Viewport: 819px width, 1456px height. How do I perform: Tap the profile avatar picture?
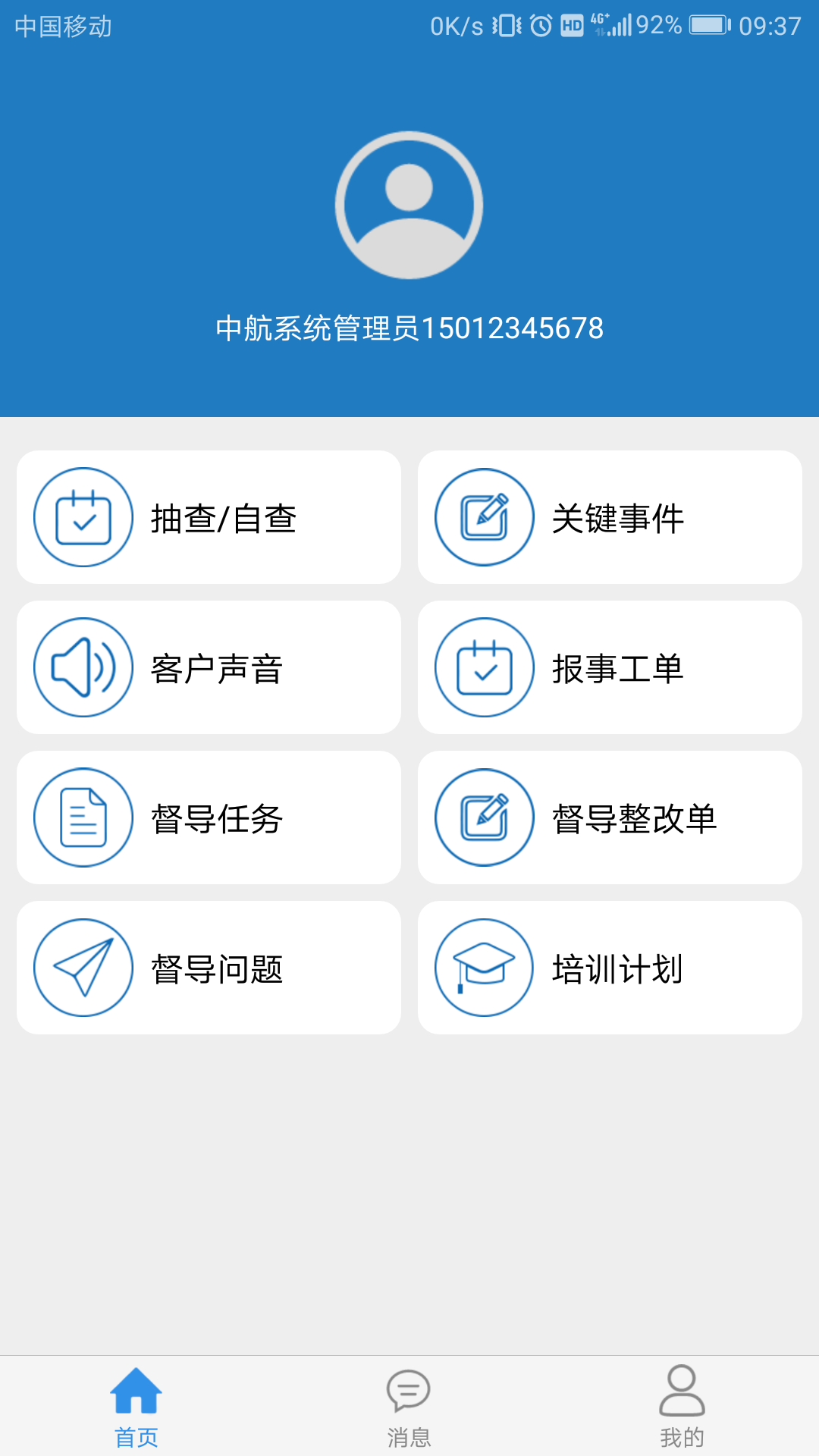[409, 205]
